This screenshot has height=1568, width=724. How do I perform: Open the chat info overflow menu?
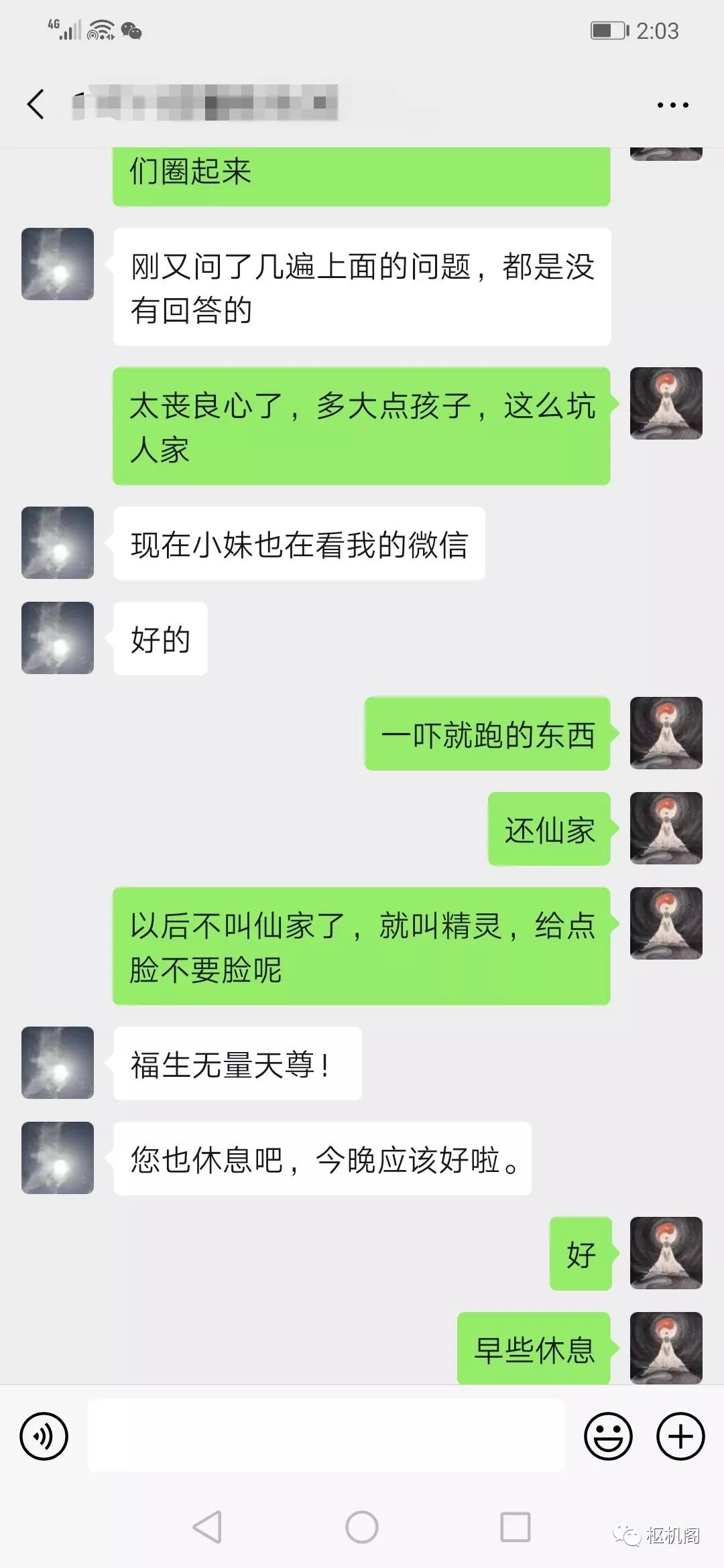(672, 105)
